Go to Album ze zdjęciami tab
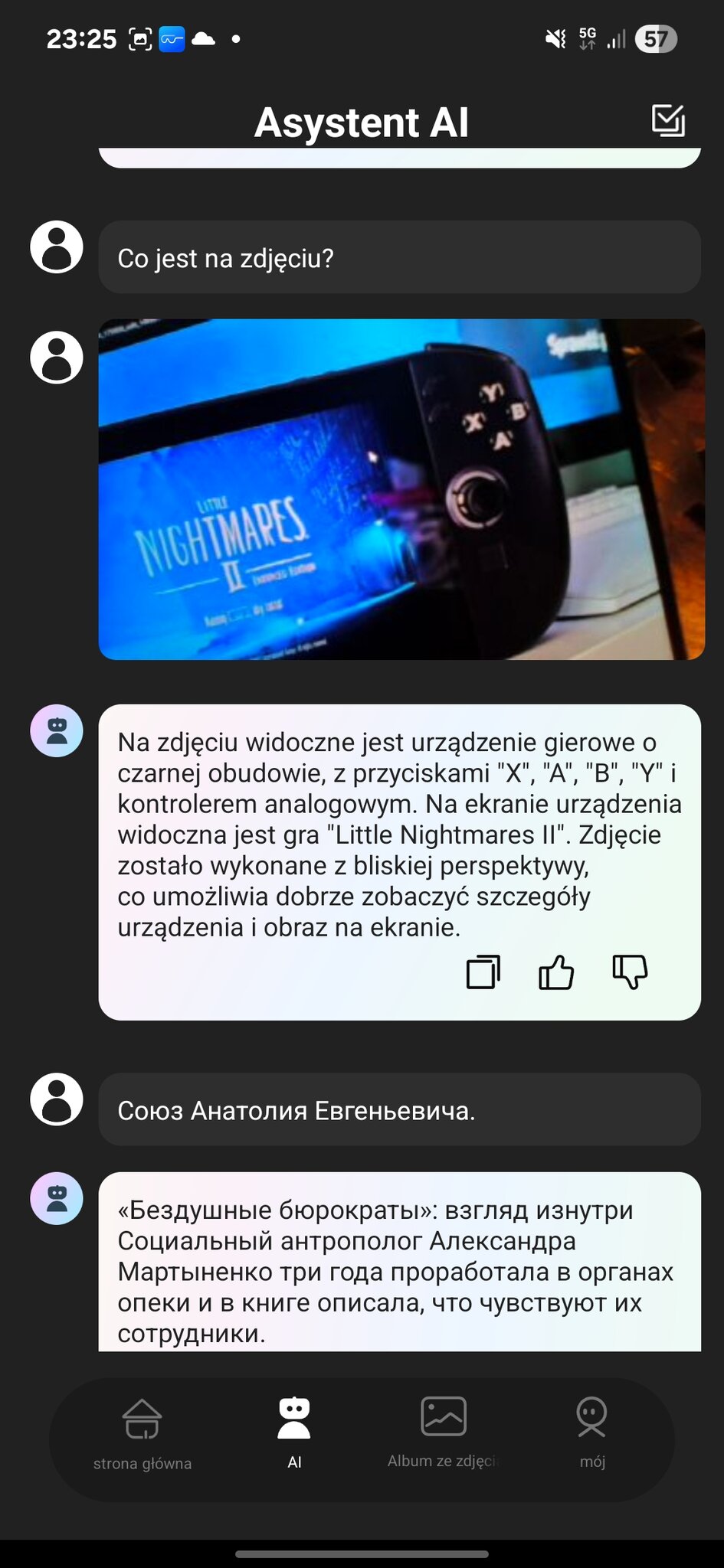Viewport: 724px width, 1568px height. [443, 1433]
